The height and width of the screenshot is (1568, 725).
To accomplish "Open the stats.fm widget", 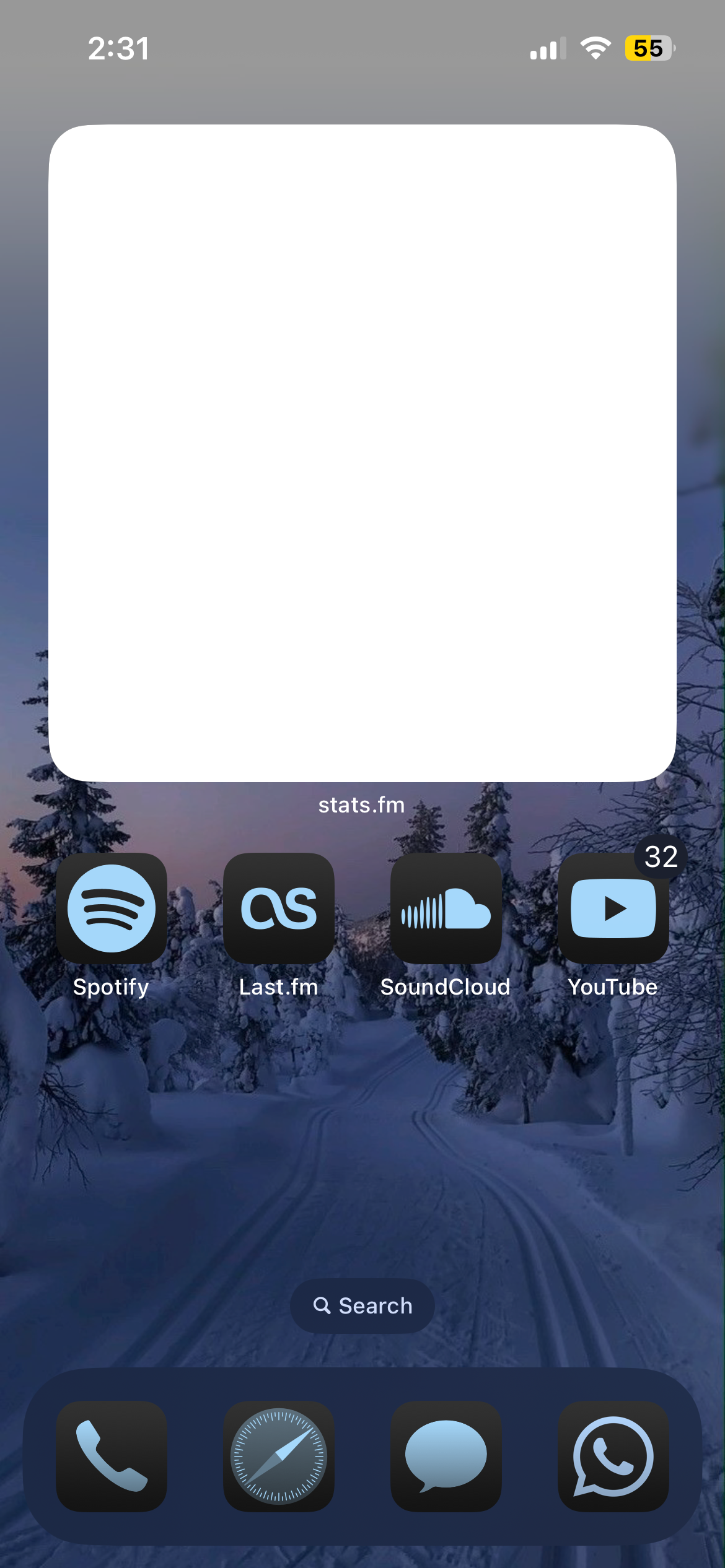I will [362, 453].
